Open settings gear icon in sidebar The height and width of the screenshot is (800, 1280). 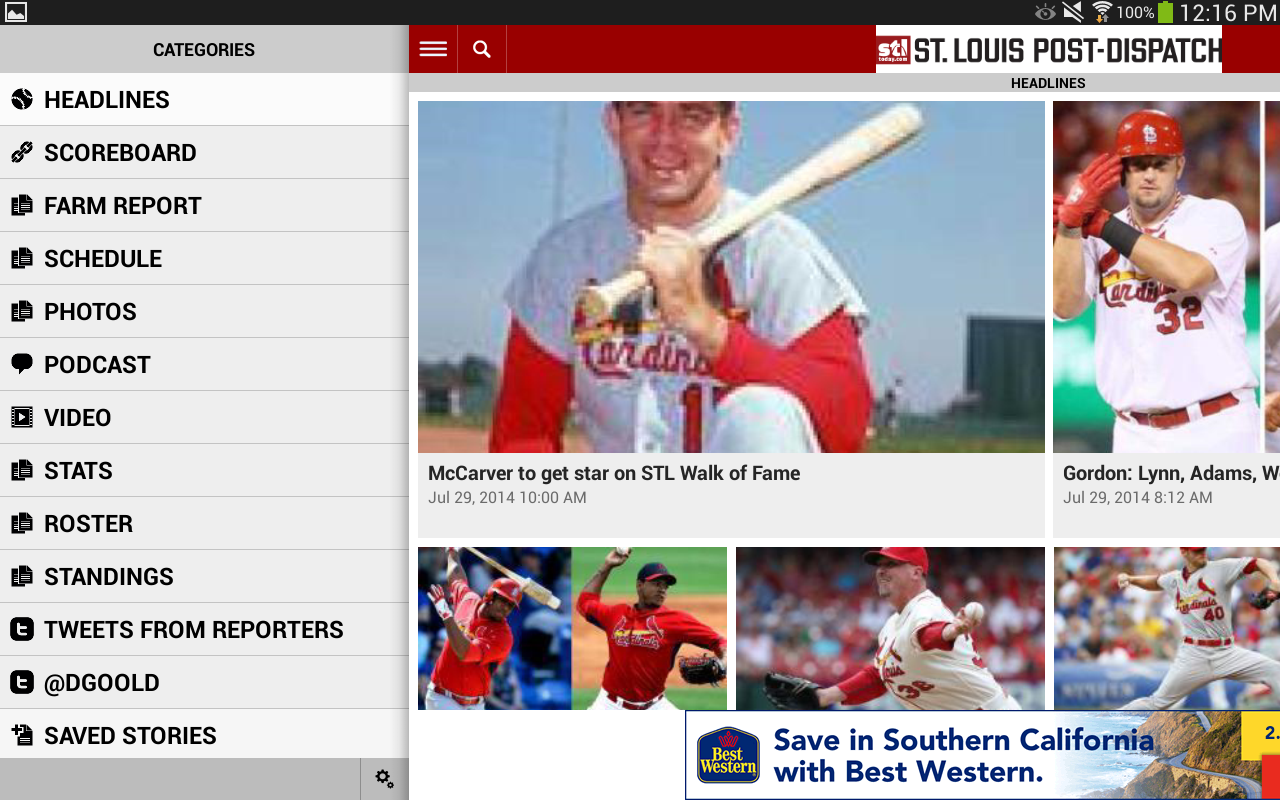click(x=384, y=779)
